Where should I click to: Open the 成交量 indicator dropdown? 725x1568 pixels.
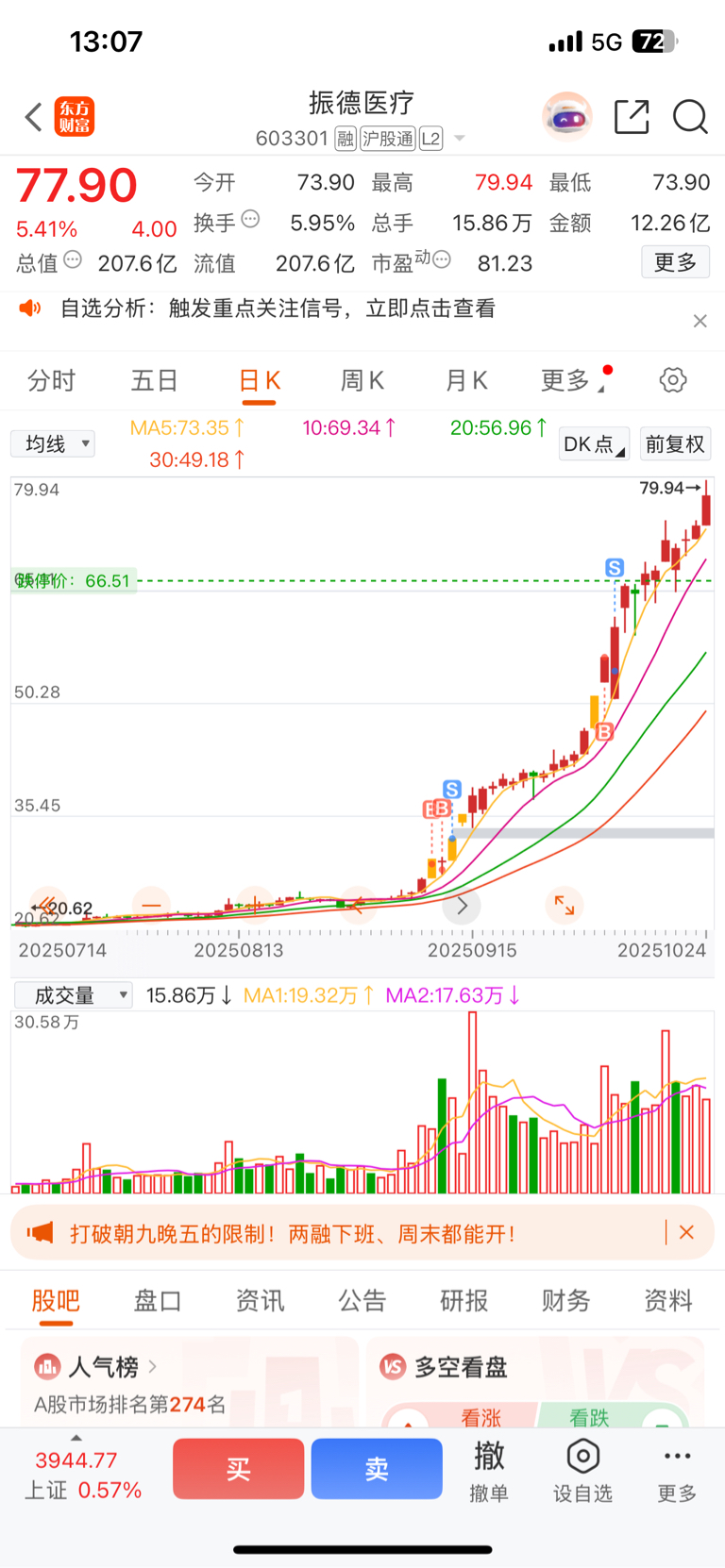click(x=74, y=995)
